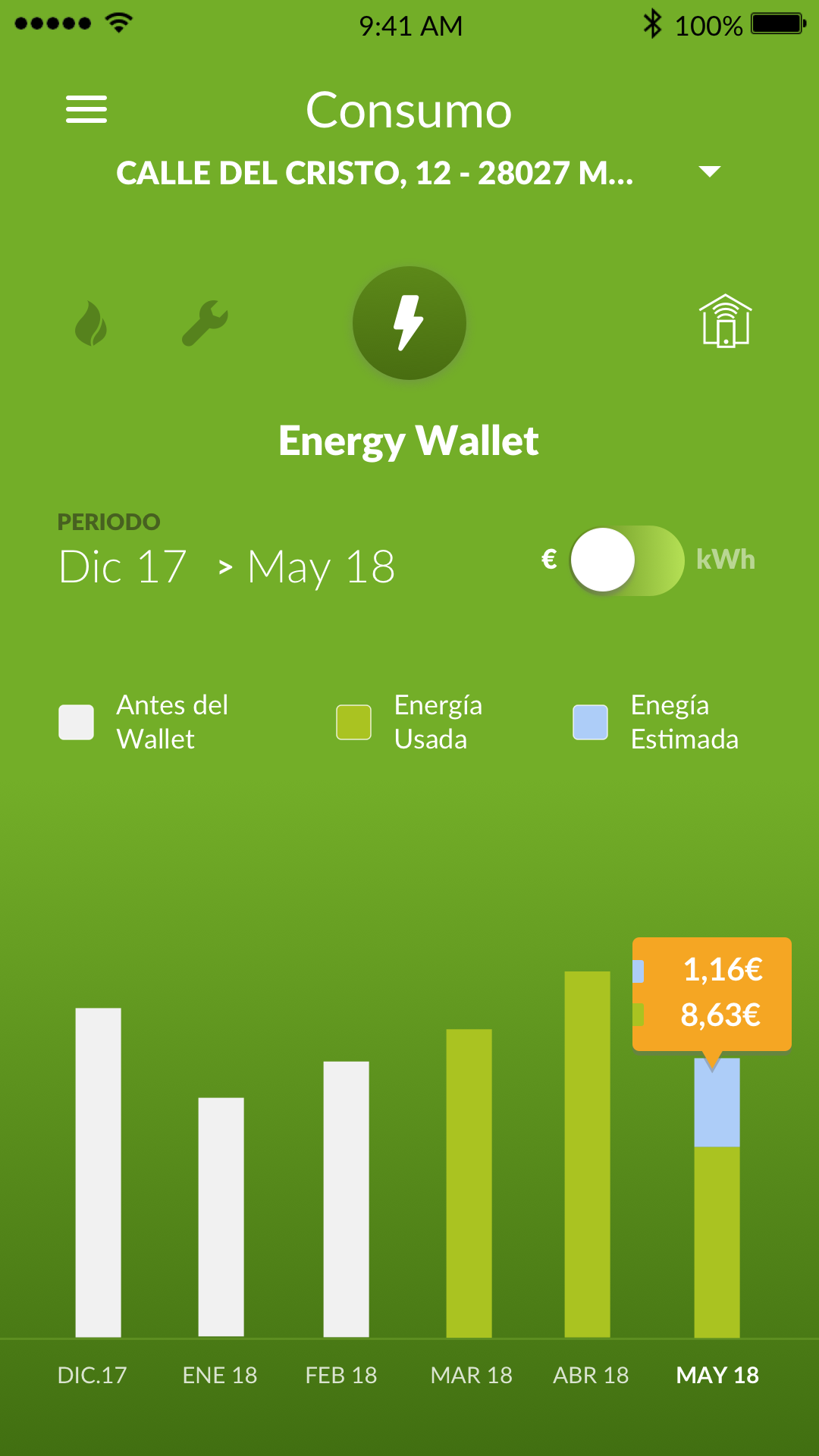Image resolution: width=819 pixels, height=1456 pixels.
Task: Change the Dic 17 to May 18 period
Action: [227, 566]
